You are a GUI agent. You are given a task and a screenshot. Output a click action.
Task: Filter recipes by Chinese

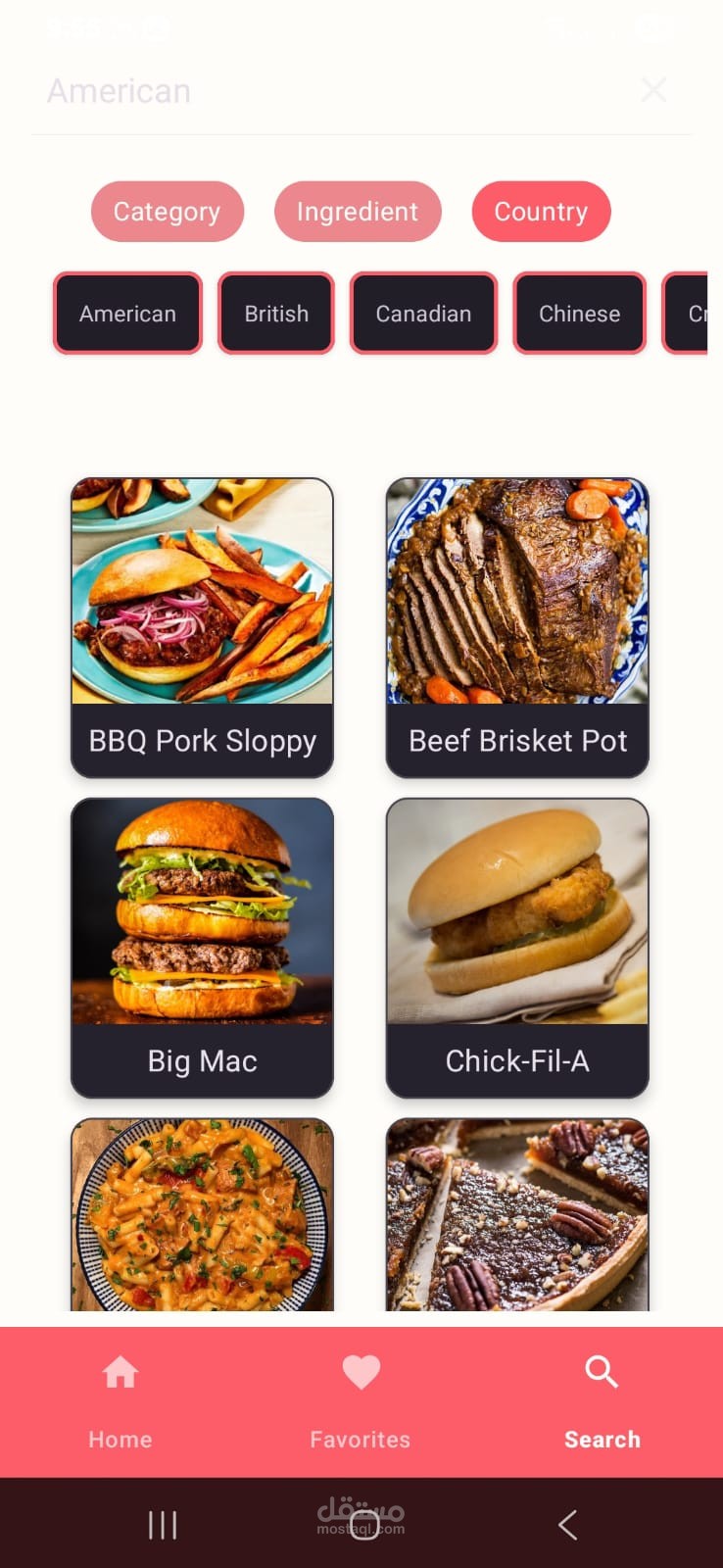[x=579, y=314]
